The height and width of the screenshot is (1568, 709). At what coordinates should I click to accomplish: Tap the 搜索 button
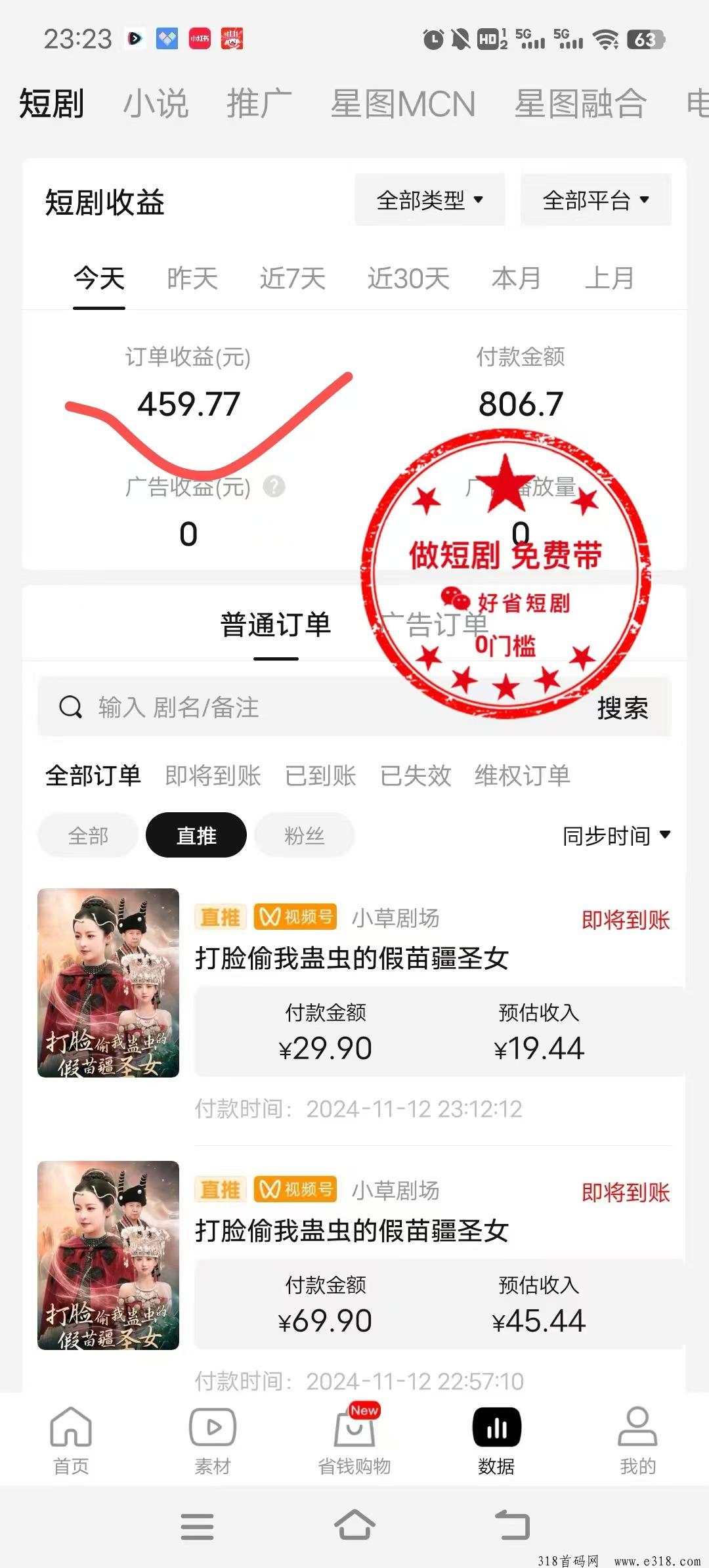[x=622, y=708]
